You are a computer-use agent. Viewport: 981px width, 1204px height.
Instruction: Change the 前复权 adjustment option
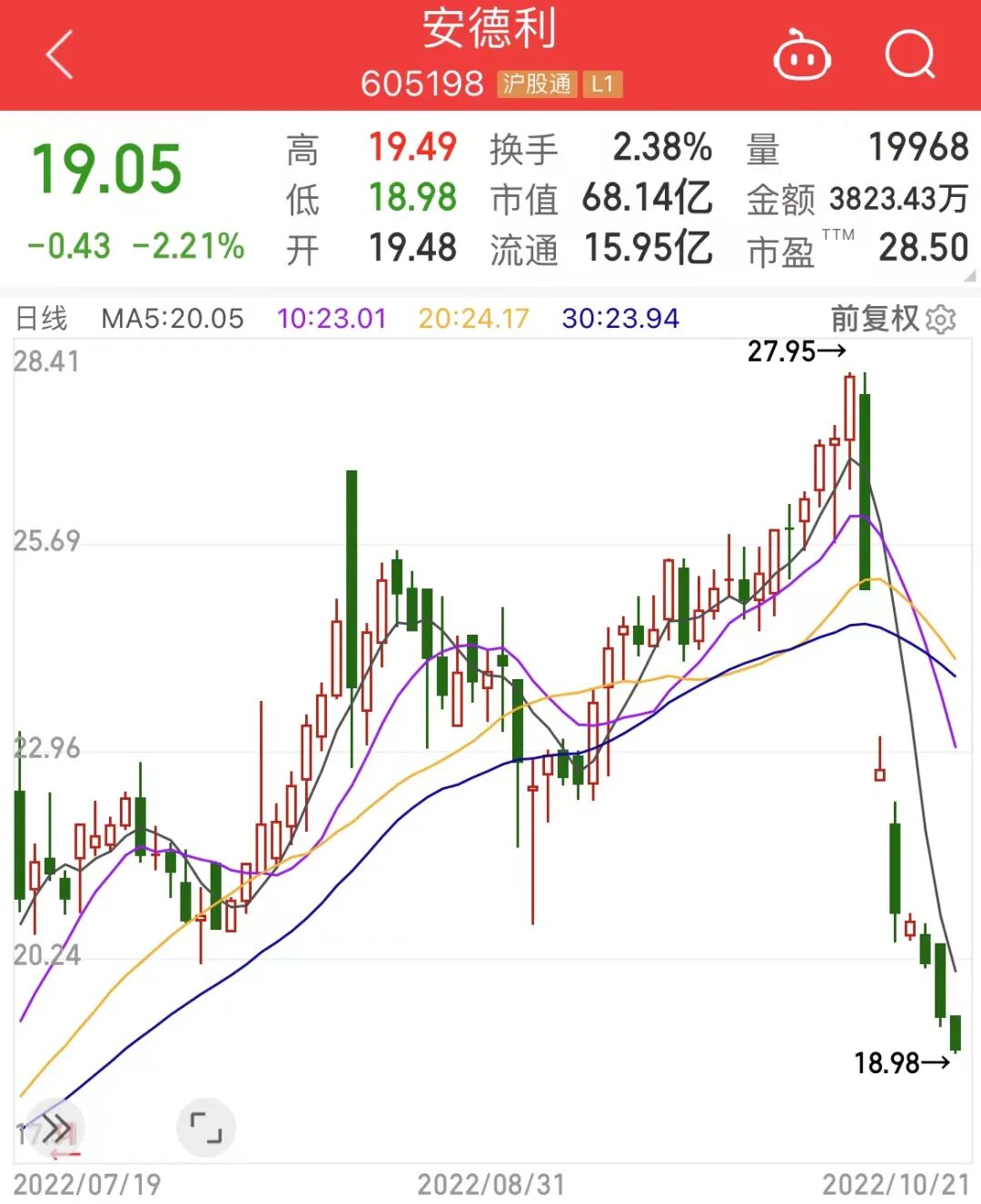875,319
